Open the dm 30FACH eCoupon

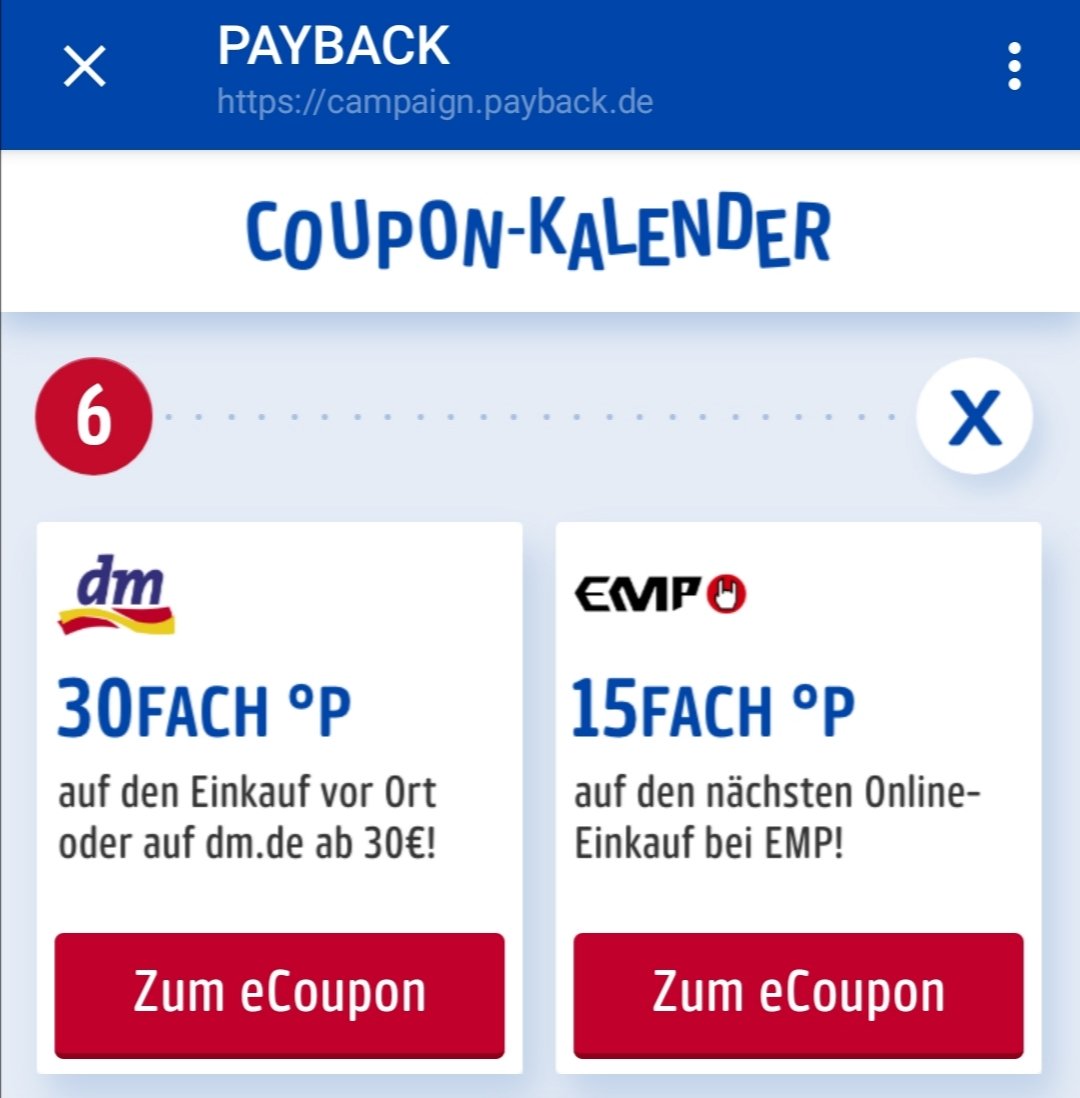pyautogui.click(x=279, y=993)
